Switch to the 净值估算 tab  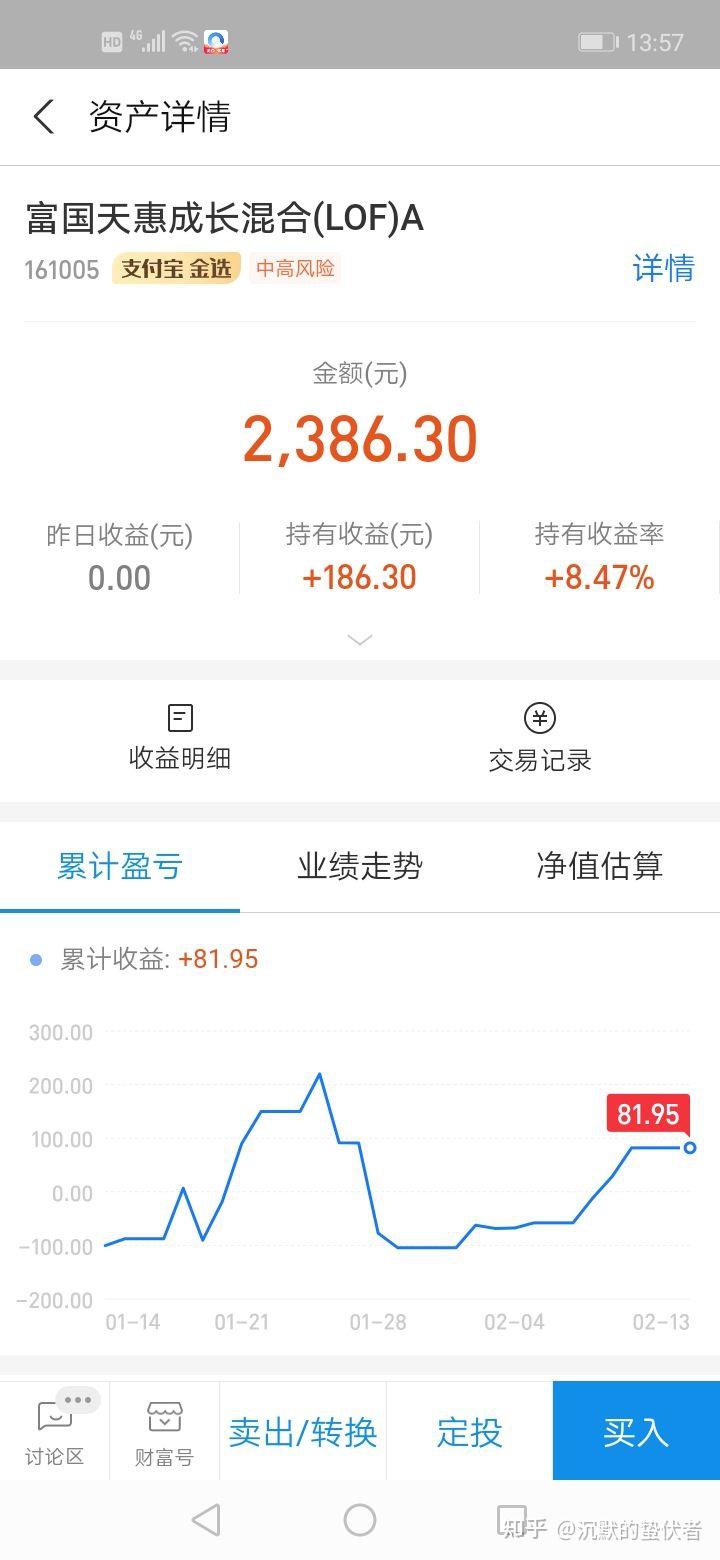click(x=599, y=866)
